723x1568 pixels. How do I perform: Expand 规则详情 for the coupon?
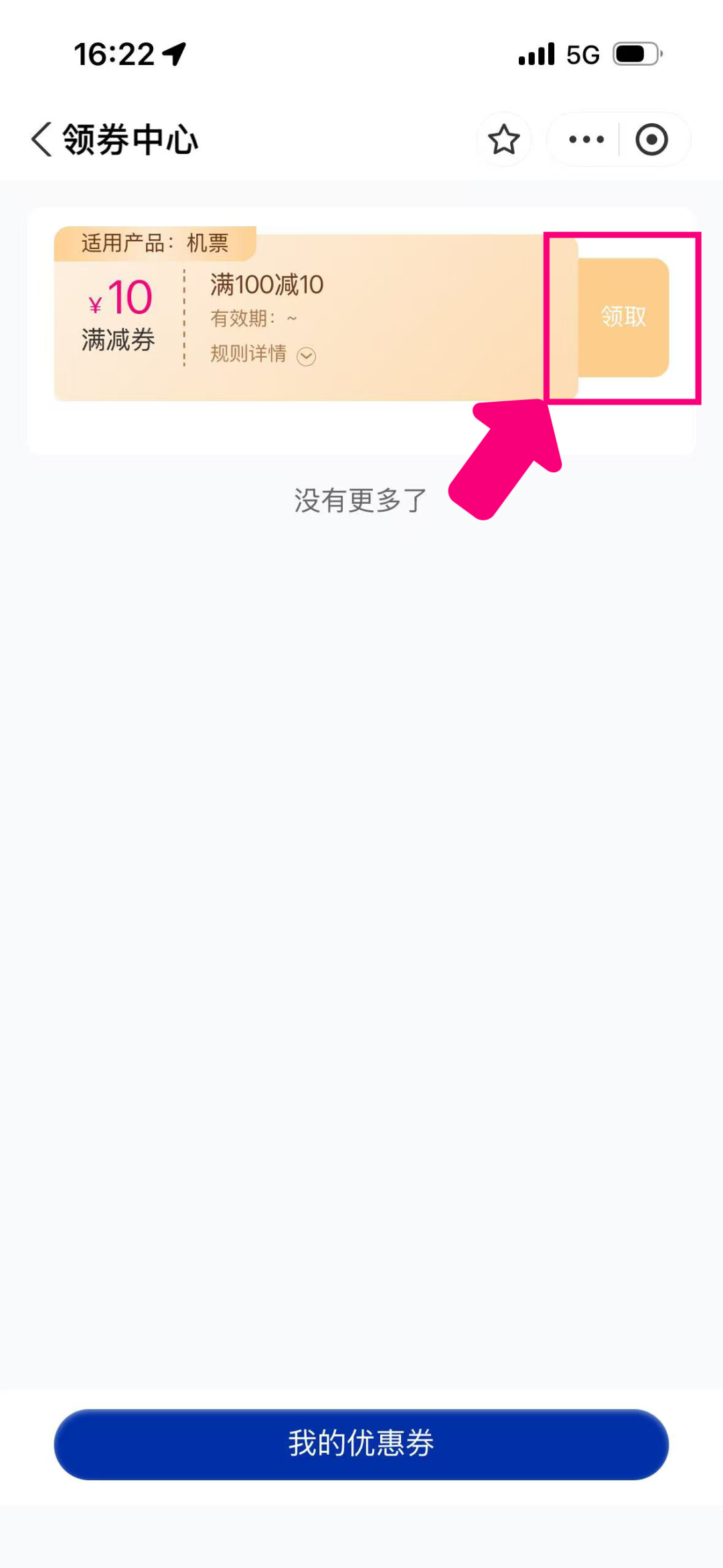coord(263,354)
